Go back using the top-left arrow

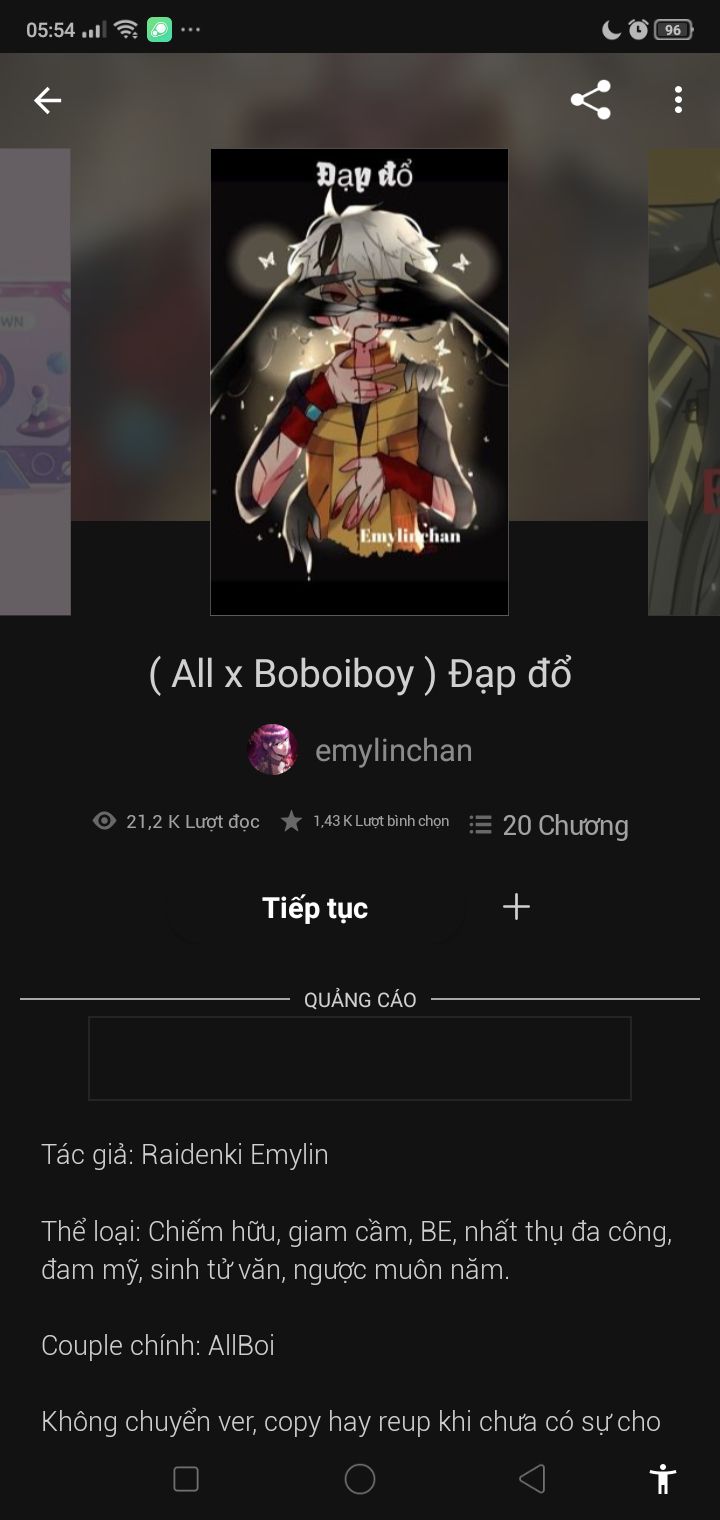pos(47,100)
